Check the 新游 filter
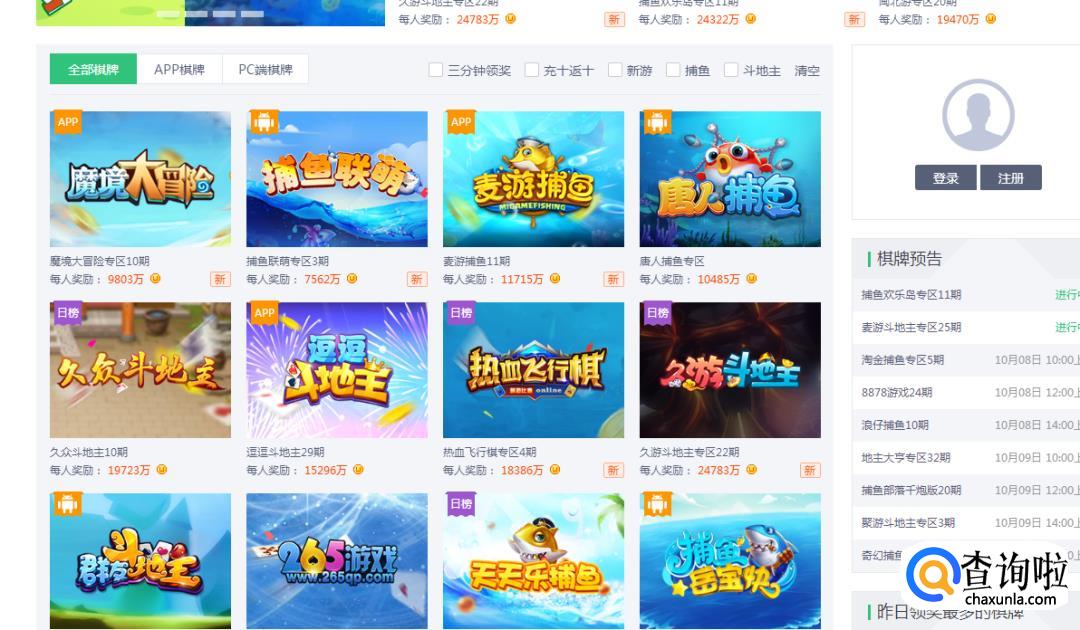This screenshot has height=630, width=1080. click(615, 70)
